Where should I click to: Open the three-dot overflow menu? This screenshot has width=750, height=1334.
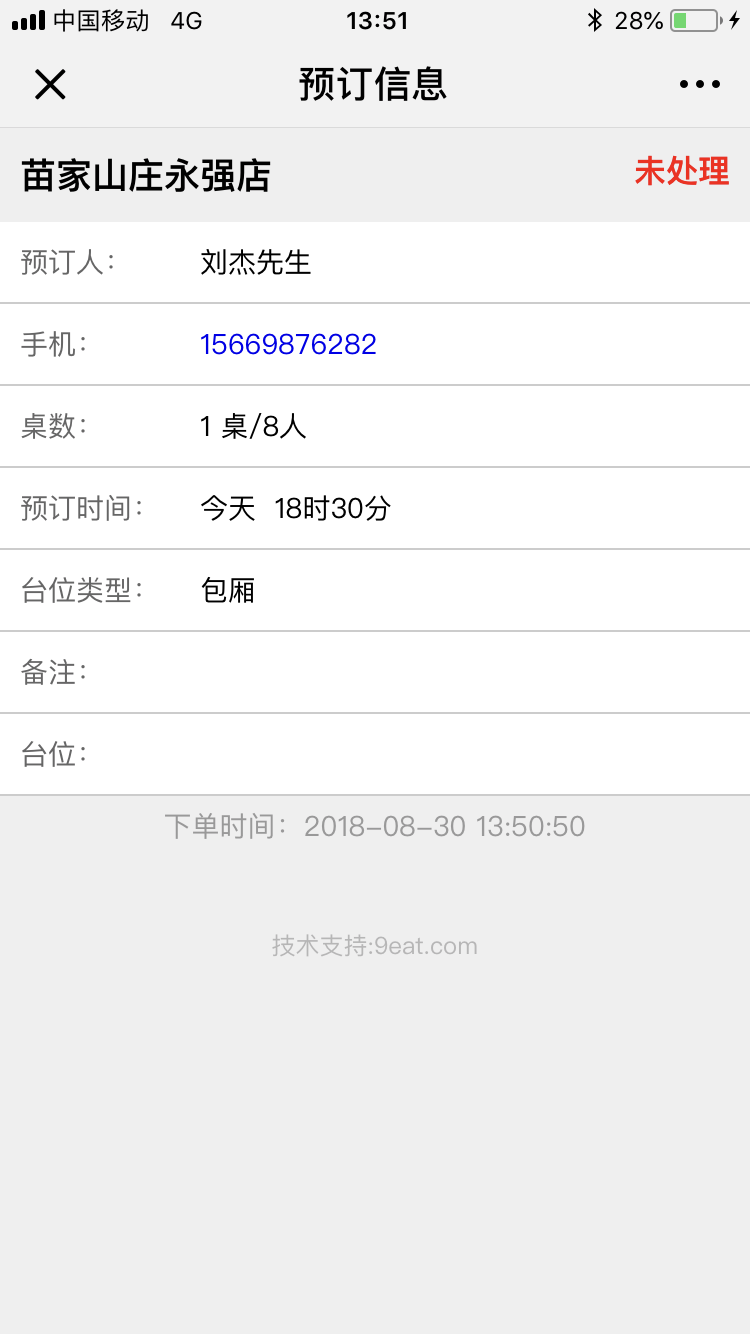tap(699, 85)
